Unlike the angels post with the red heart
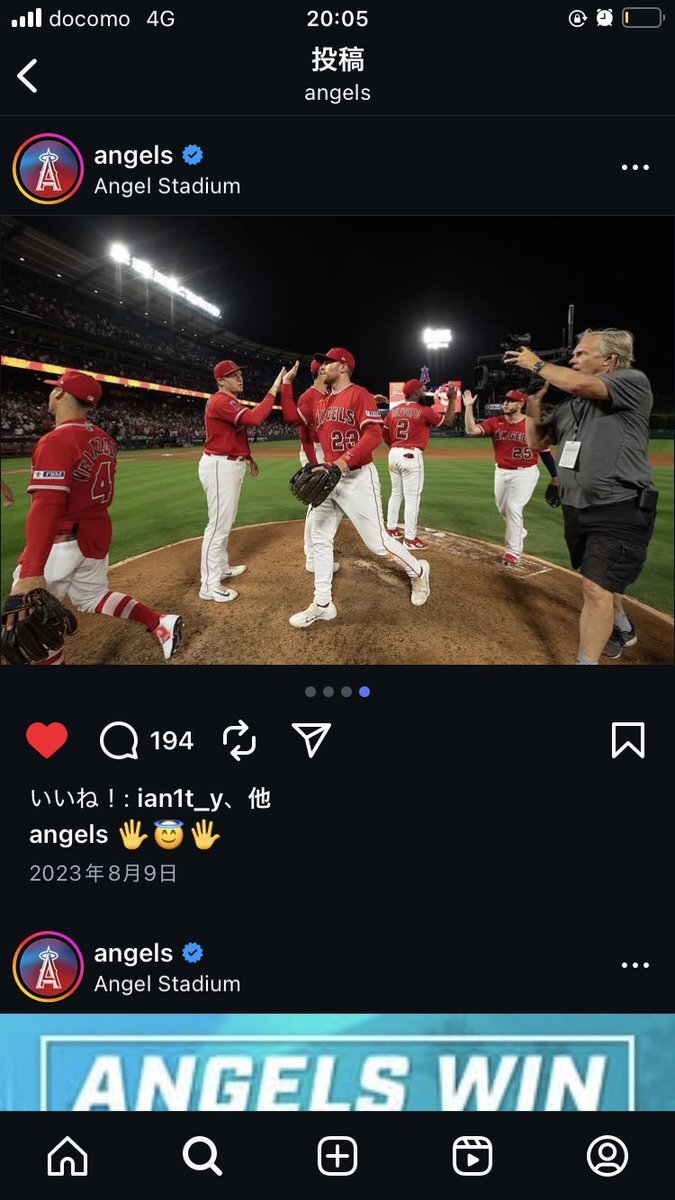This screenshot has width=675, height=1200. coord(46,740)
